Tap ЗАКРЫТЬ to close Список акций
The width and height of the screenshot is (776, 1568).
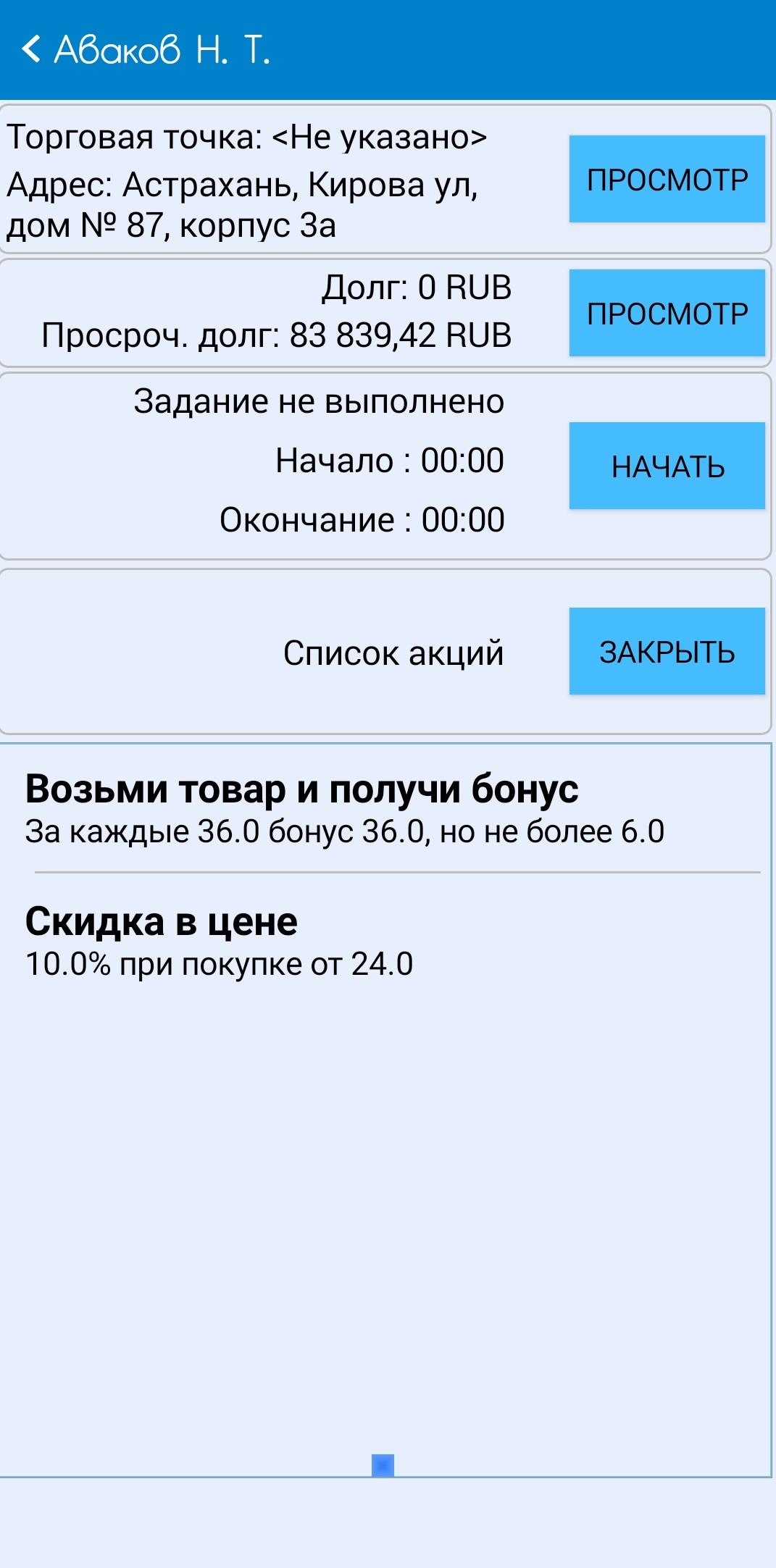click(x=667, y=651)
